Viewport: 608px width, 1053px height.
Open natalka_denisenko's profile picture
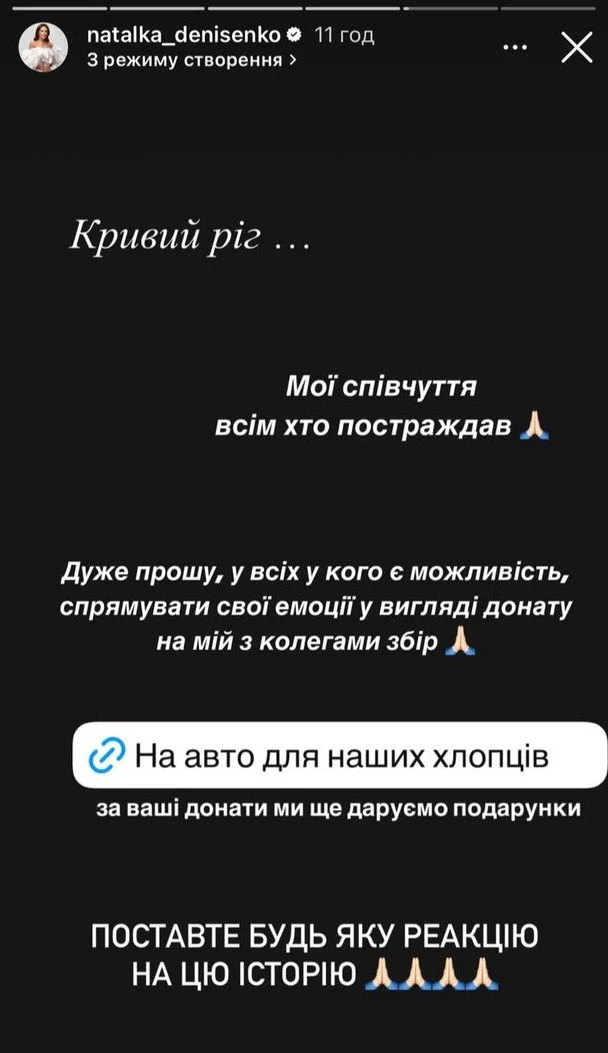coord(43,47)
